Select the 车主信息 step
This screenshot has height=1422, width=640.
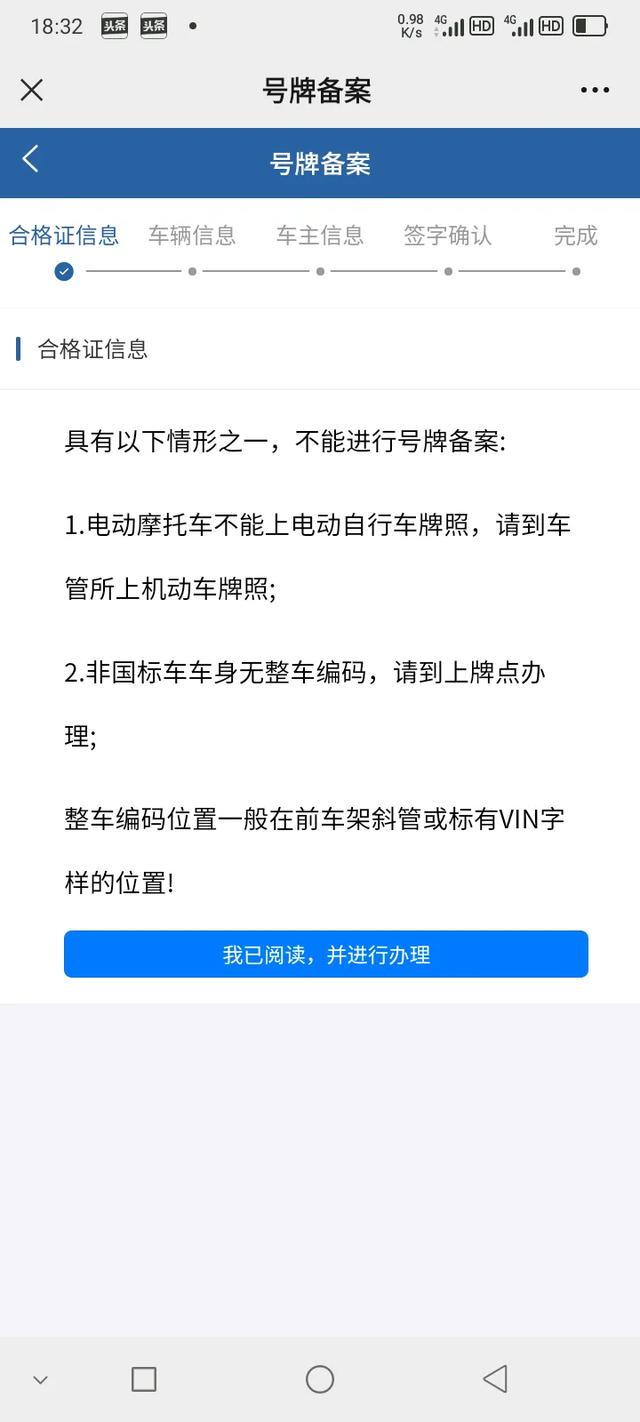[x=320, y=235]
